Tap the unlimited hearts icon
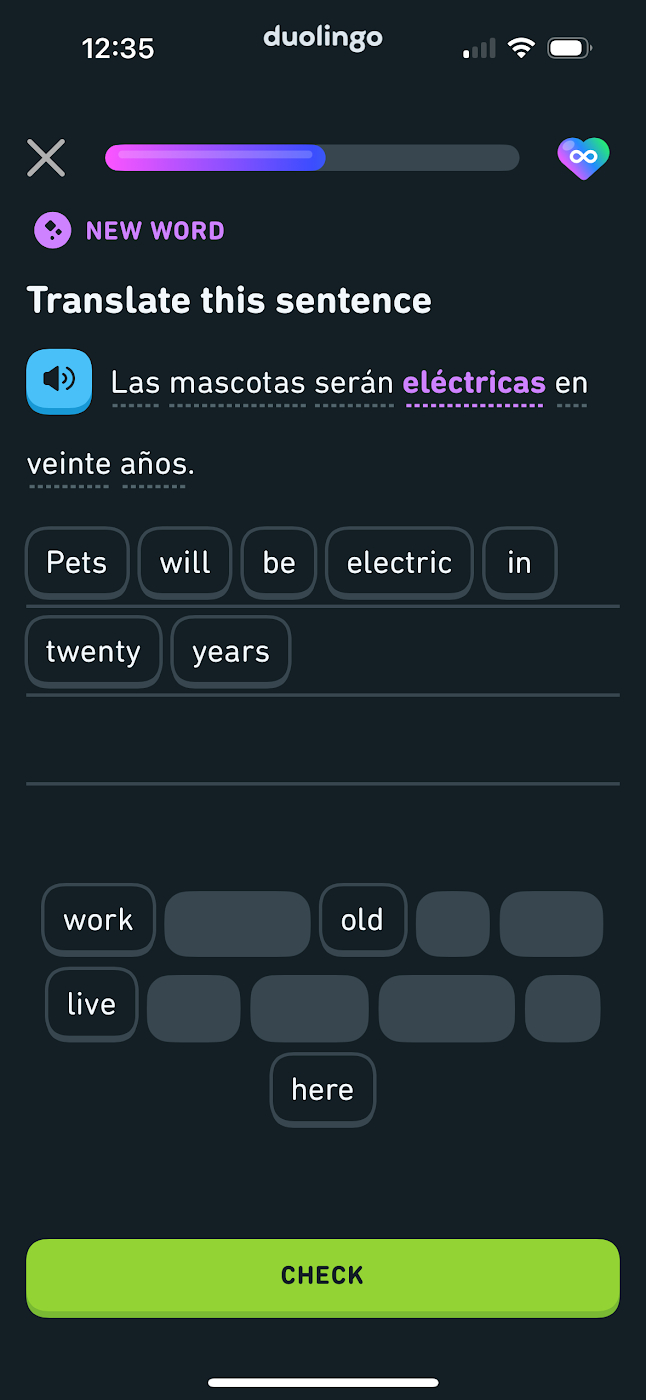Image resolution: width=646 pixels, height=1400 pixels. [x=583, y=158]
